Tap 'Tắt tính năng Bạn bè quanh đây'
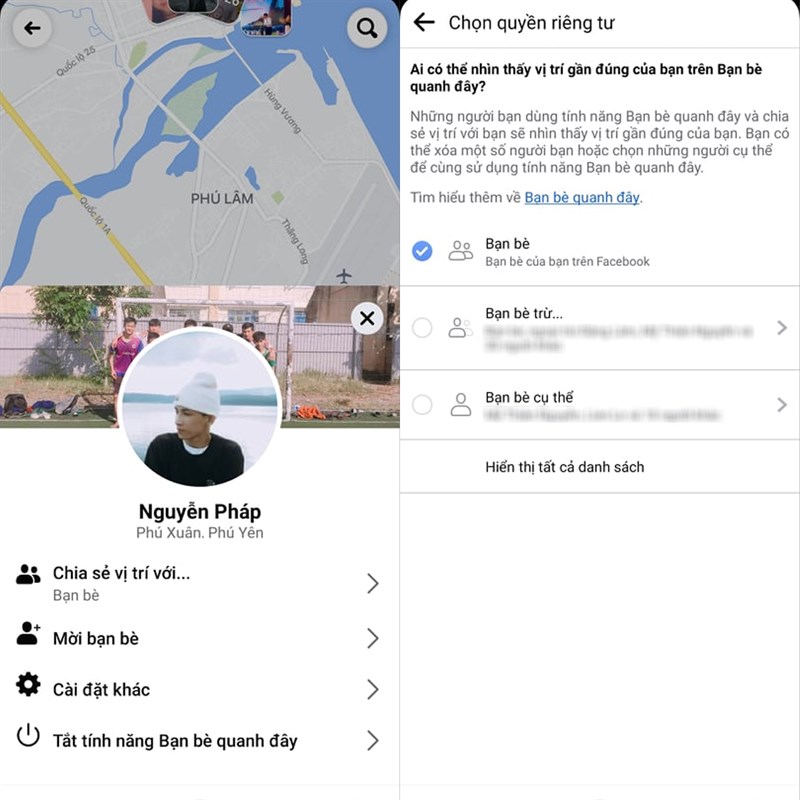This screenshot has width=800, height=800. tap(198, 741)
